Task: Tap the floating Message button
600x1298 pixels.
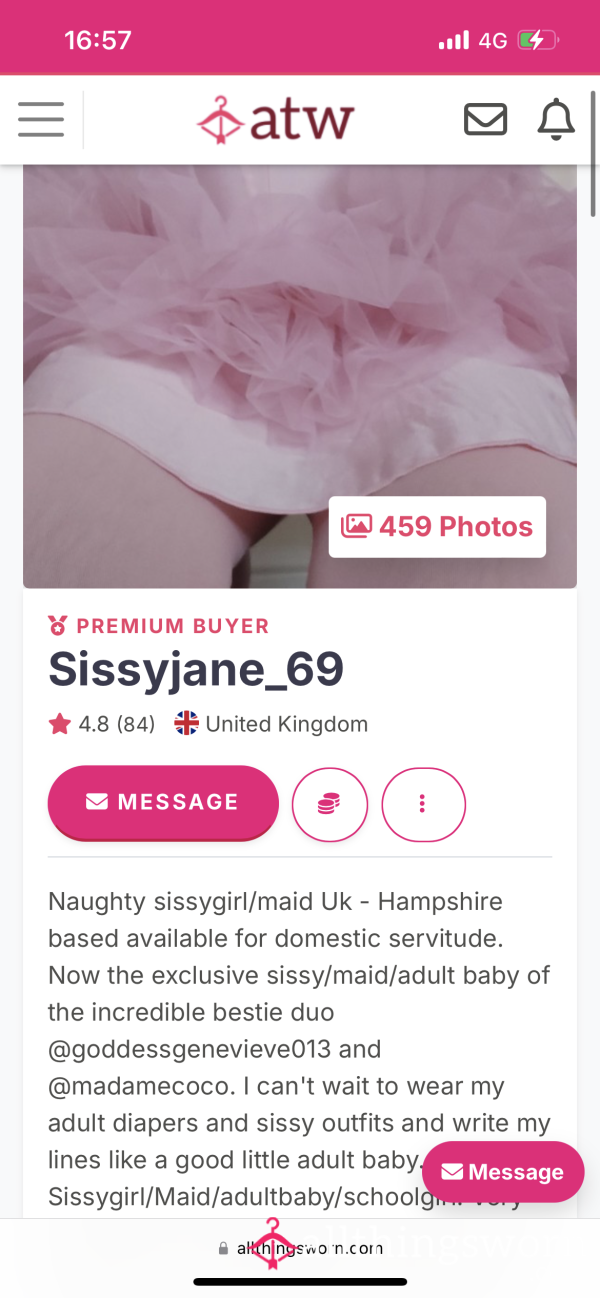Action: [x=503, y=1172]
